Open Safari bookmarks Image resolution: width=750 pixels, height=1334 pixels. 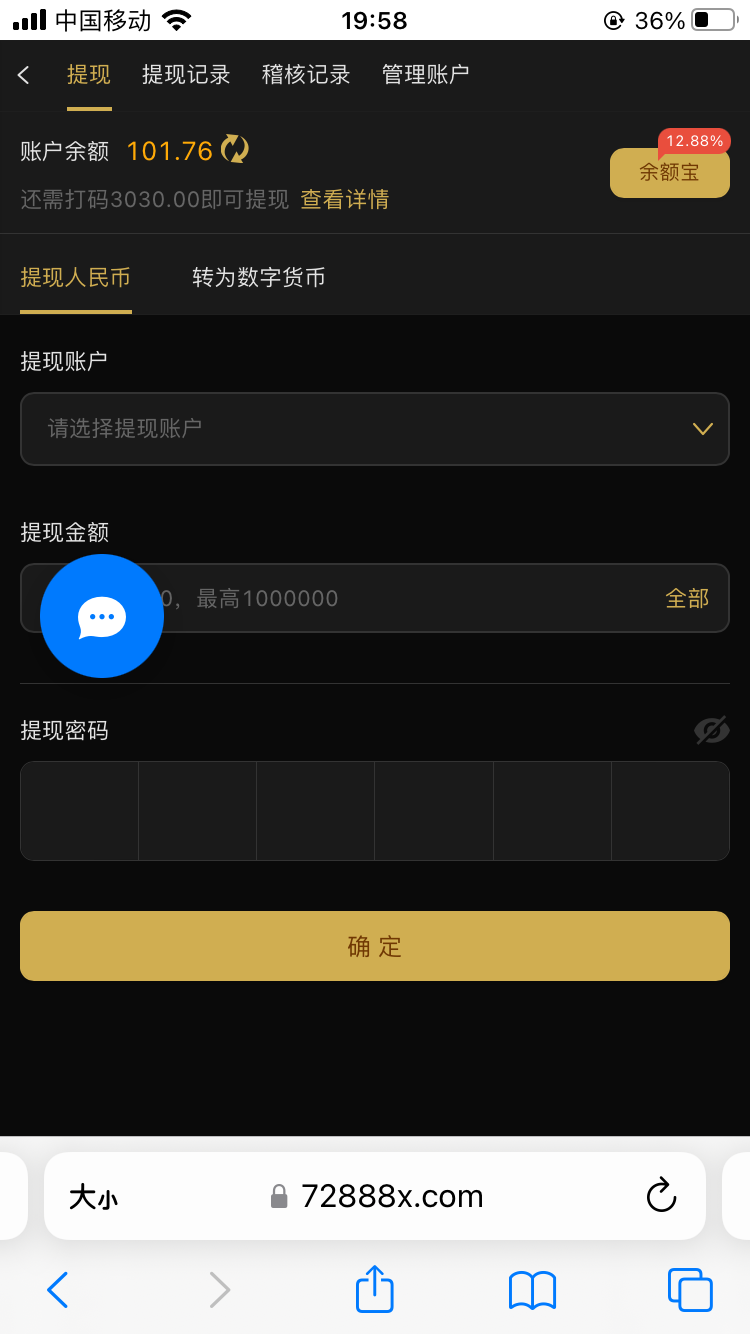[x=531, y=1290]
